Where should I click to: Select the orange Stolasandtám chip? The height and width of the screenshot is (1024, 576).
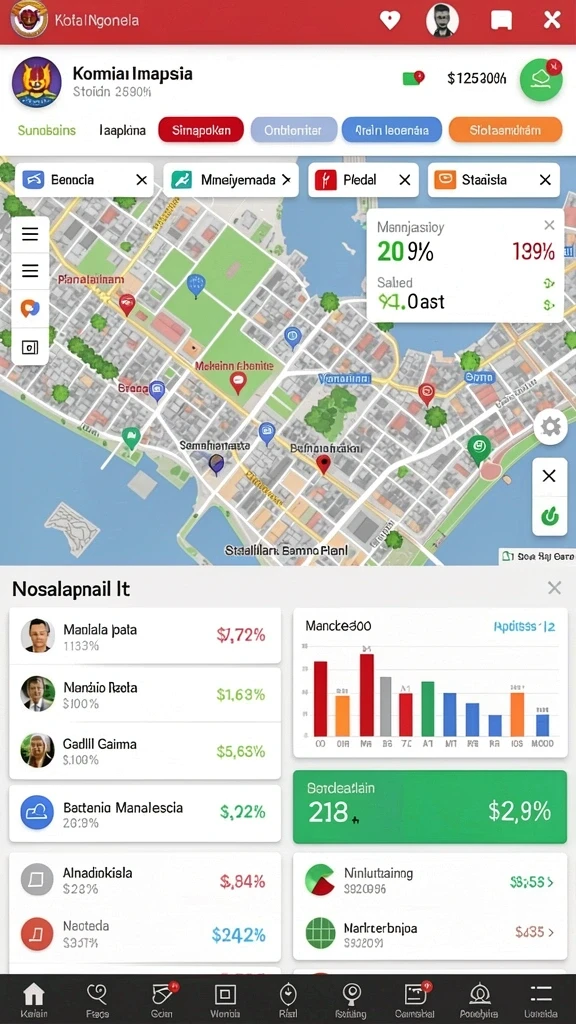tap(505, 130)
